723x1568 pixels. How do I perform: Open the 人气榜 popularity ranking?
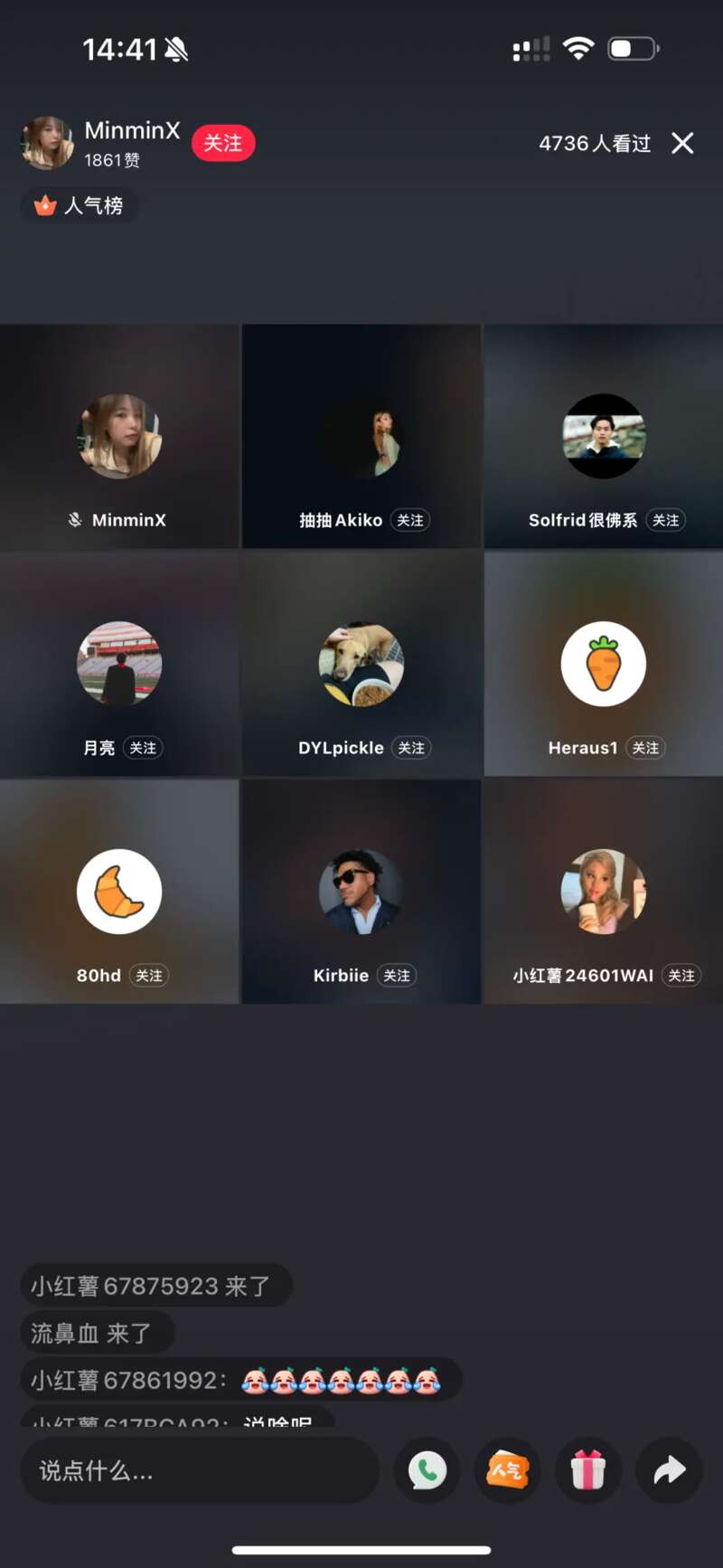tap(80, 205)
